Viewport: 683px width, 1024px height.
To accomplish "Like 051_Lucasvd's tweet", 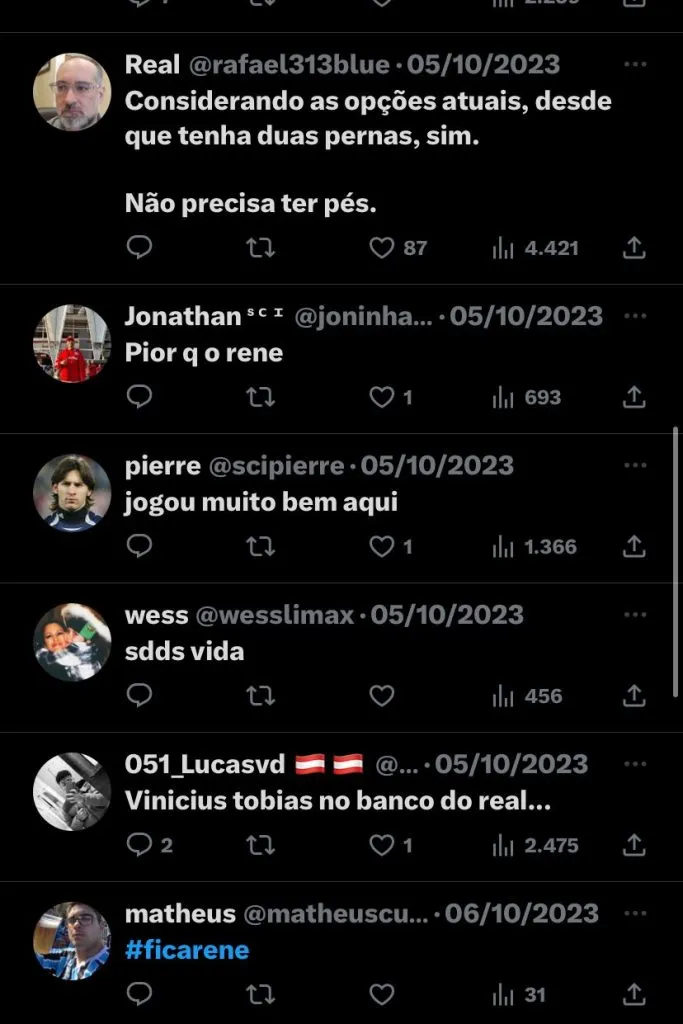I will pyautogui.click(x=382, y=845).
